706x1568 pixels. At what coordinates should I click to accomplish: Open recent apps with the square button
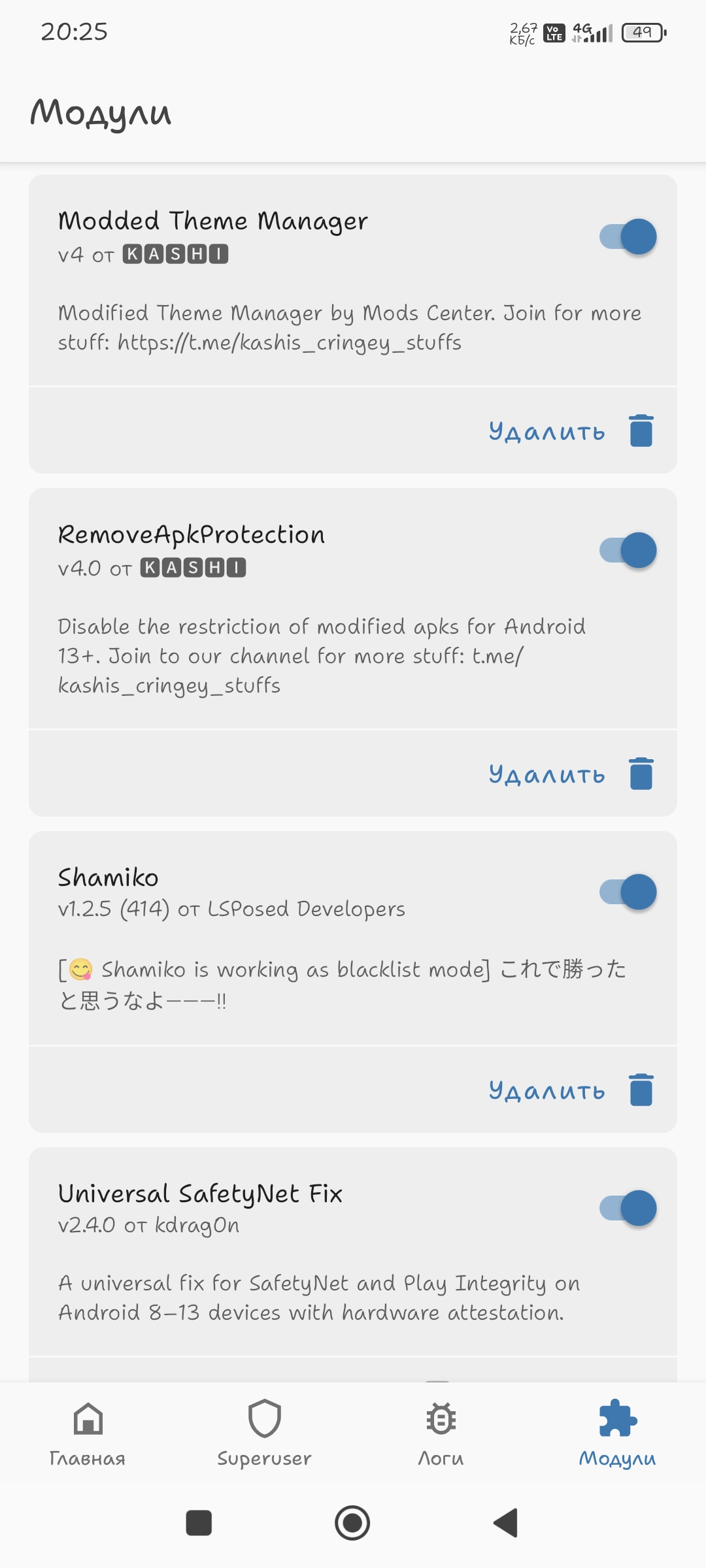coord(199,1523)
